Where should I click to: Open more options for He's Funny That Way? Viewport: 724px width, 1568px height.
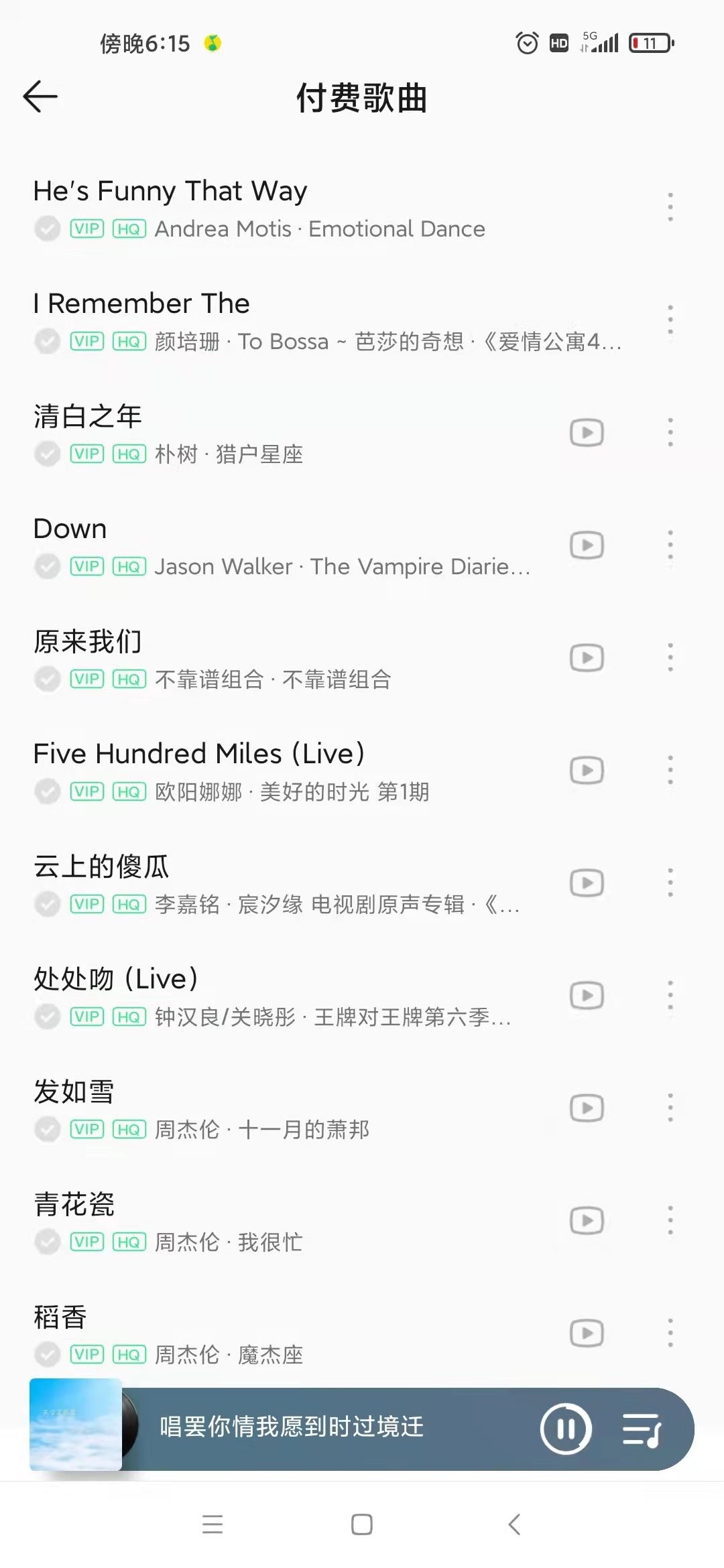670,207
